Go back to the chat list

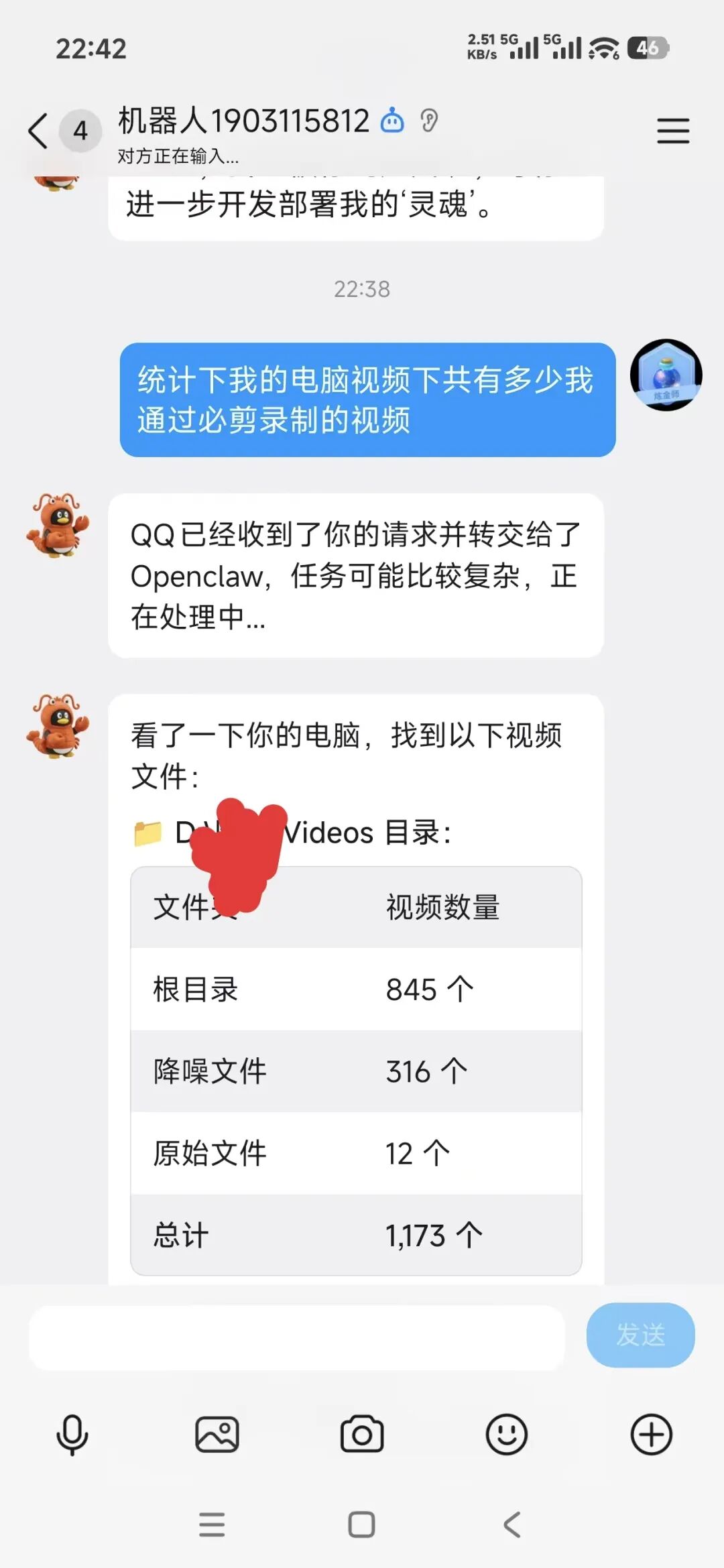[x=39, y=130]
